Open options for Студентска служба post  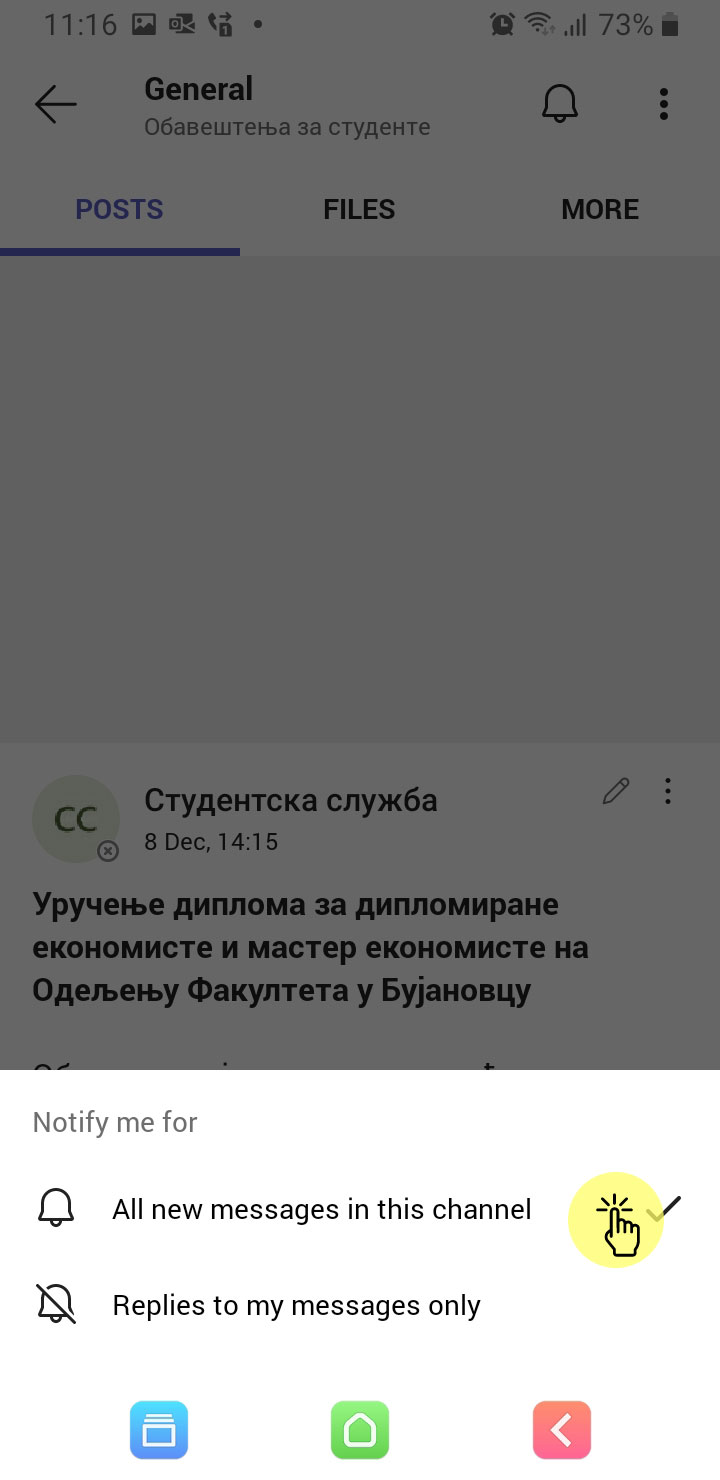point(668,792)
